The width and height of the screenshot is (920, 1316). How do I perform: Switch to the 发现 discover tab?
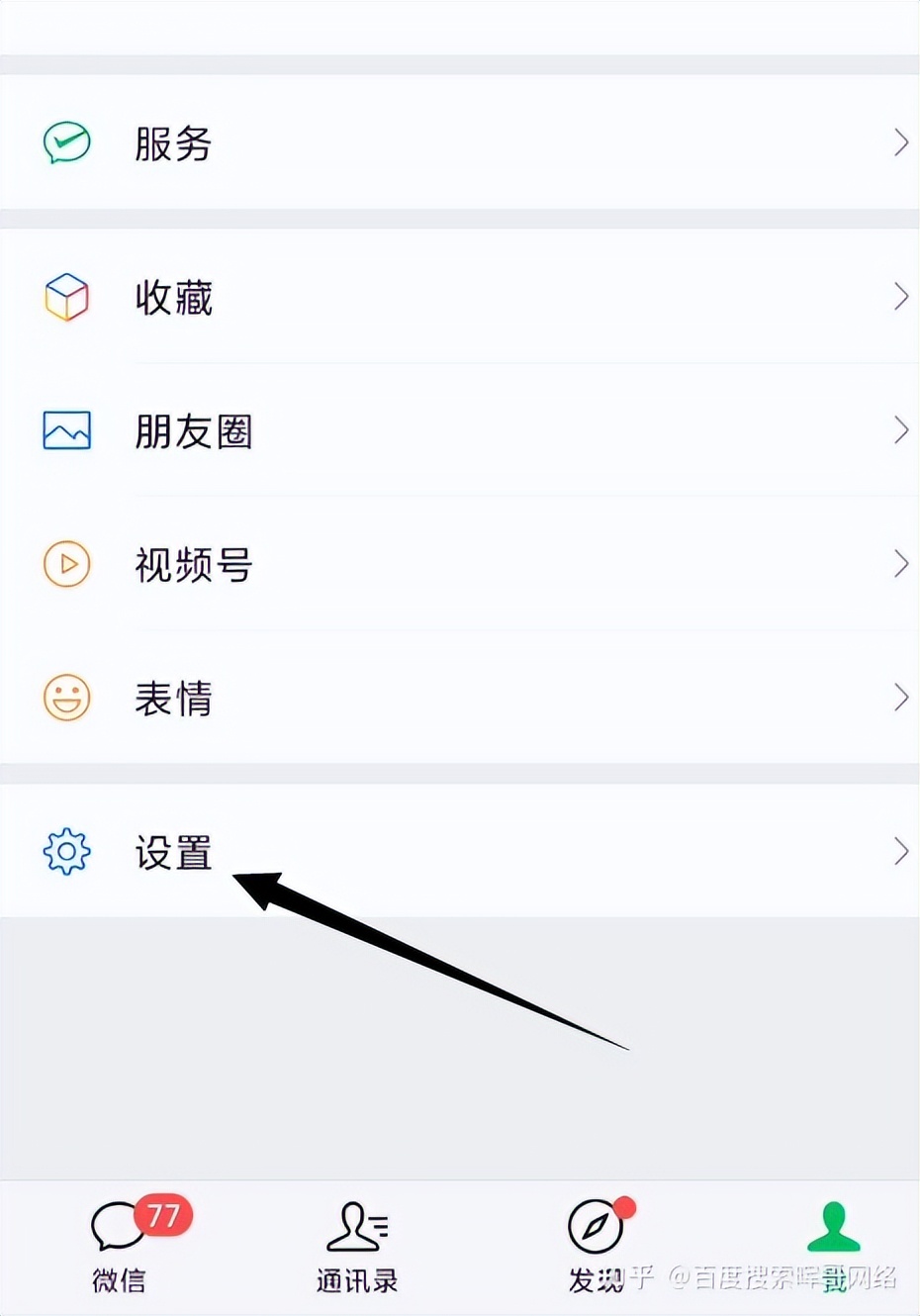coord(596,1247)
